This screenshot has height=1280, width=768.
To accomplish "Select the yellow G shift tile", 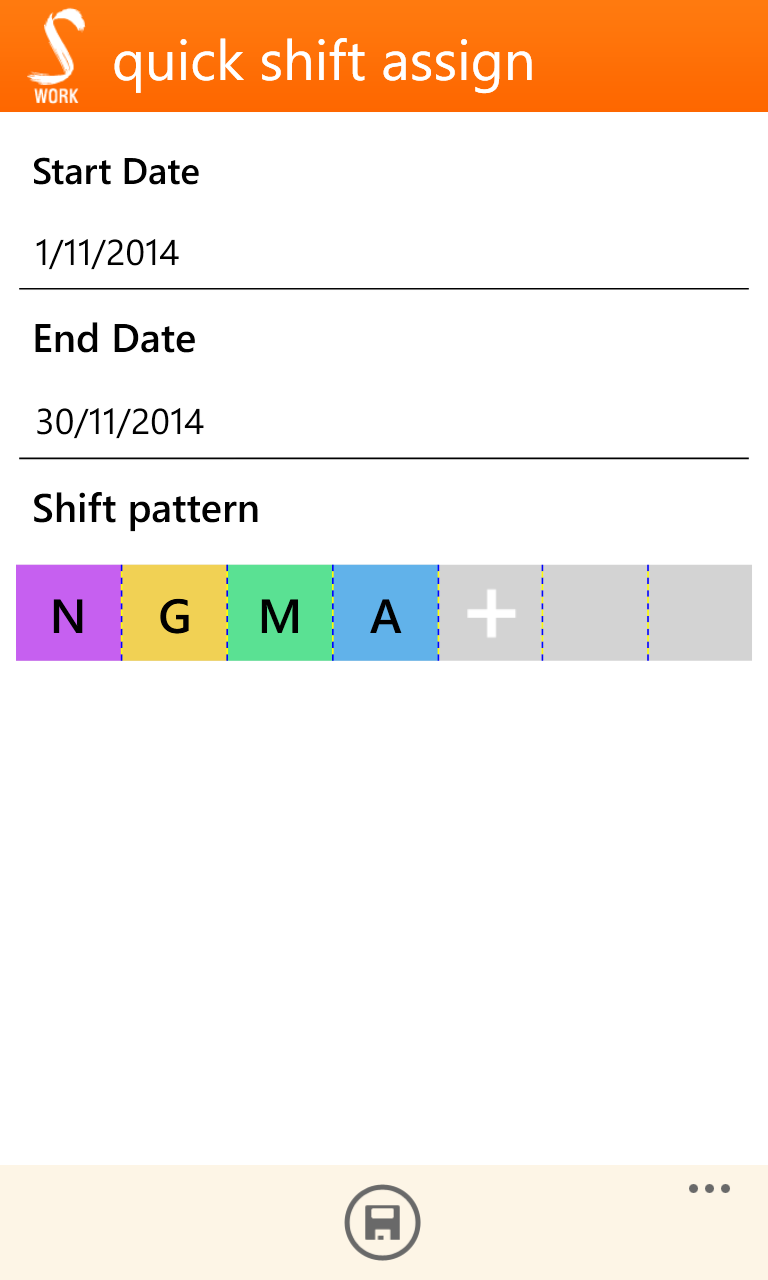I will click(174, 613).
